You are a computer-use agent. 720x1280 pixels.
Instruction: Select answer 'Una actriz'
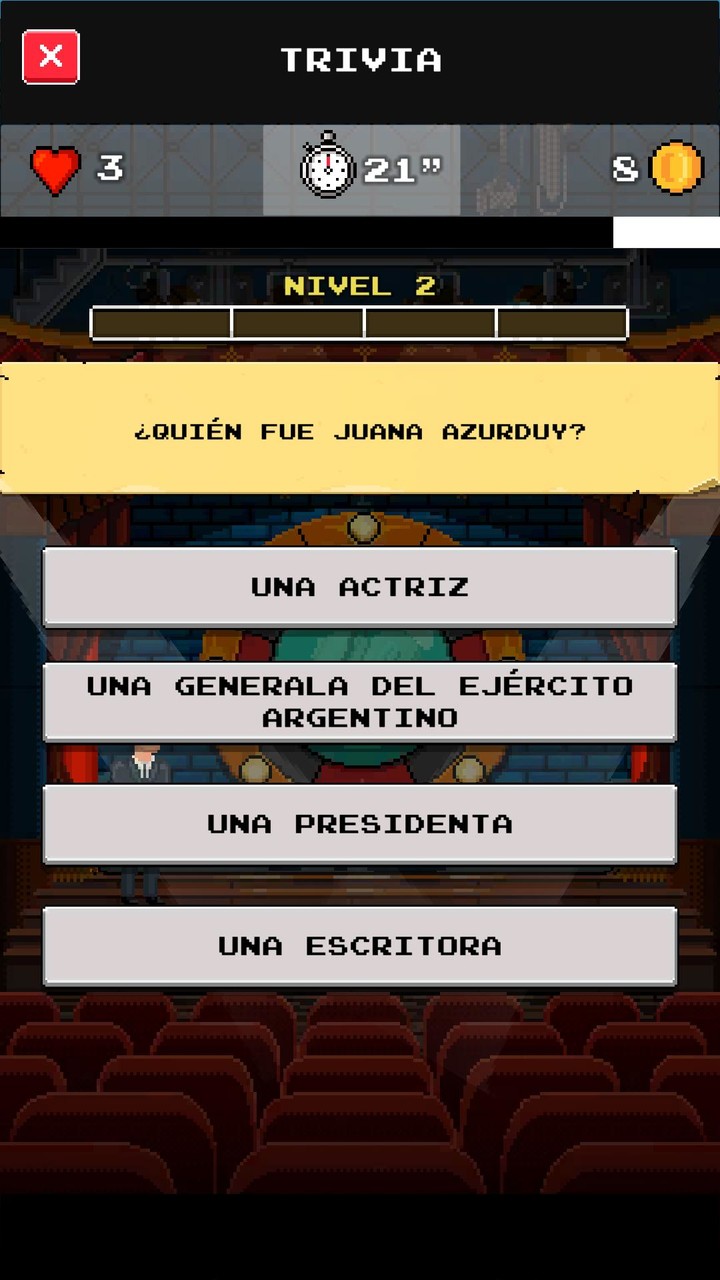(360, 587)
